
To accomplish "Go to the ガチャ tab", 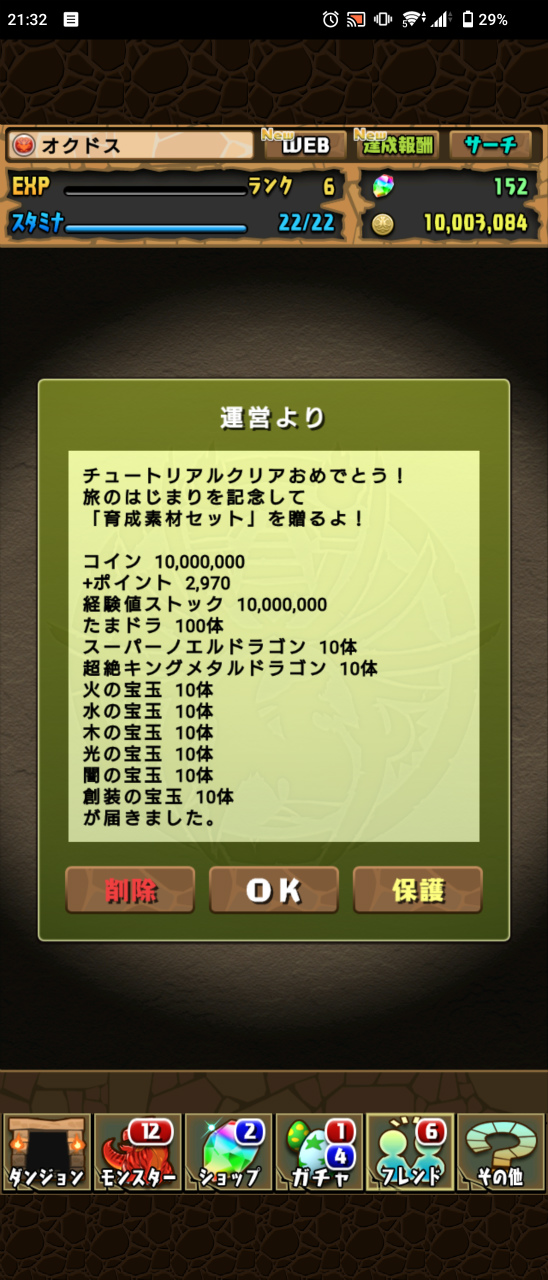I will coord(320,1152).
